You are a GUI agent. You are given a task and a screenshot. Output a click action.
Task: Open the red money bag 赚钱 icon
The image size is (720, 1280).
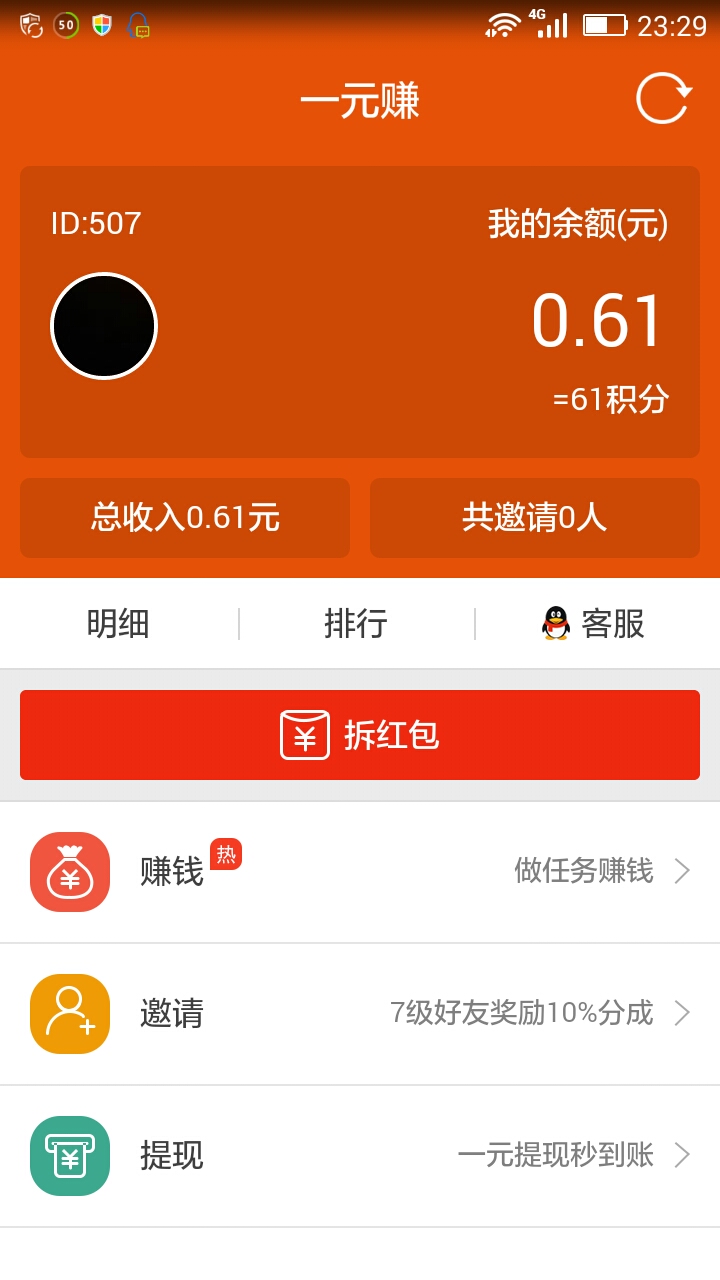(69, 872)
